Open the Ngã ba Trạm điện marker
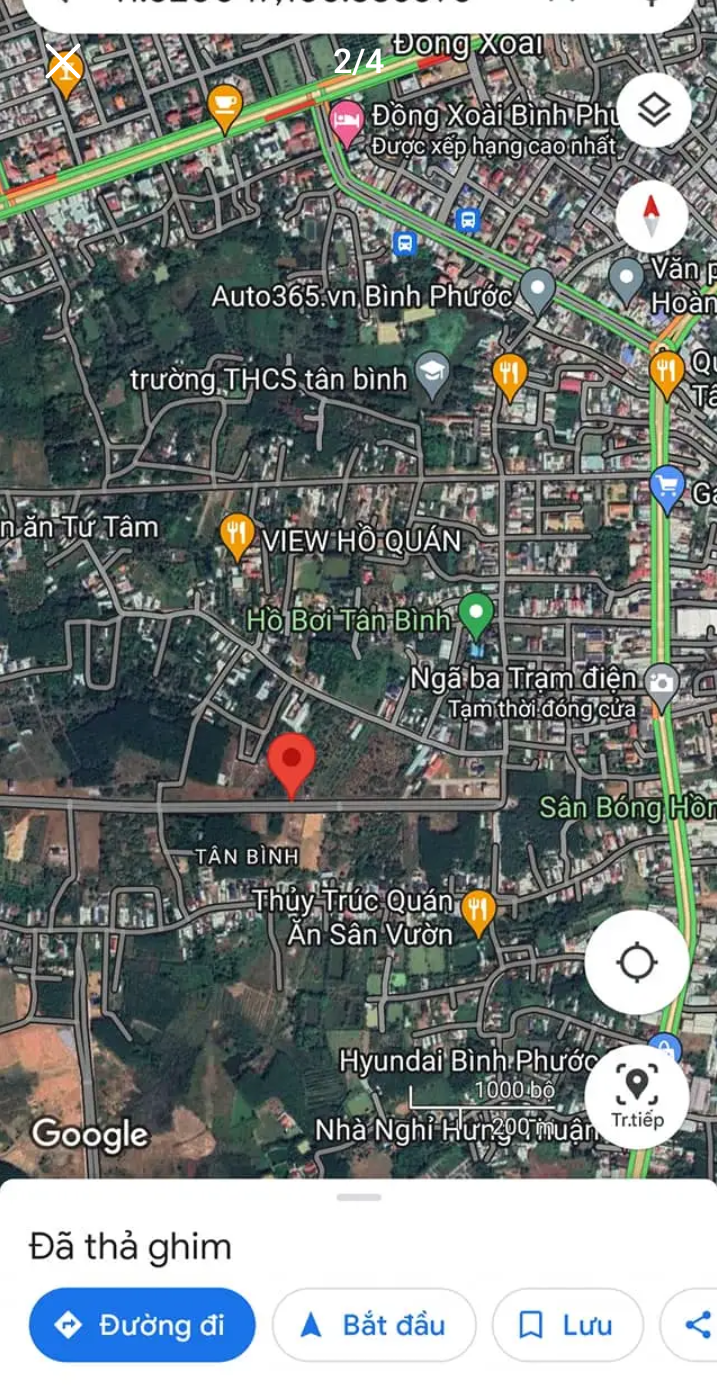This screenshot has height=1395, width=717. (660, 687)
